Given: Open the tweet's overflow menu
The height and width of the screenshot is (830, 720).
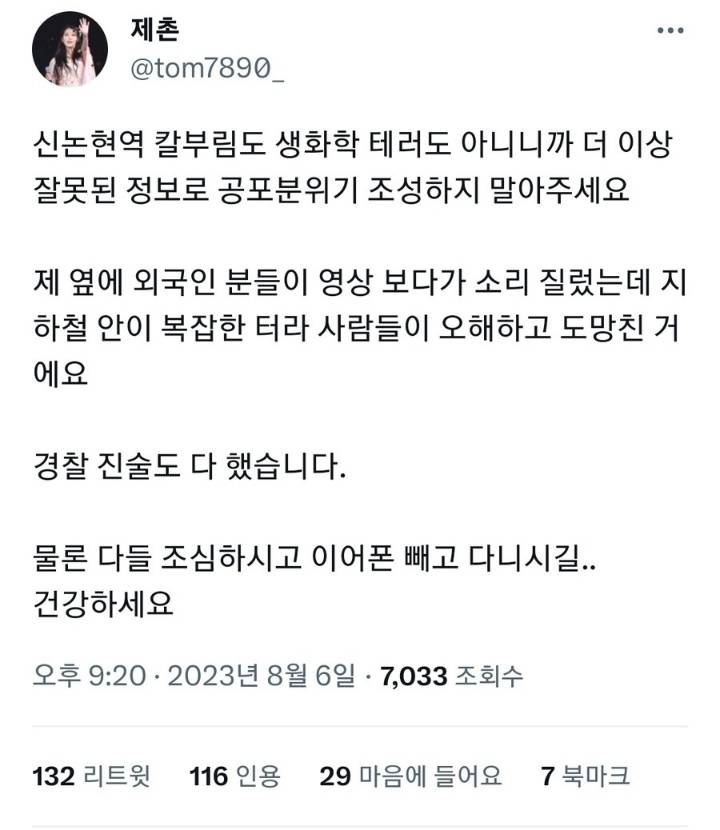Looking at the screenshot, I should 670,32.
